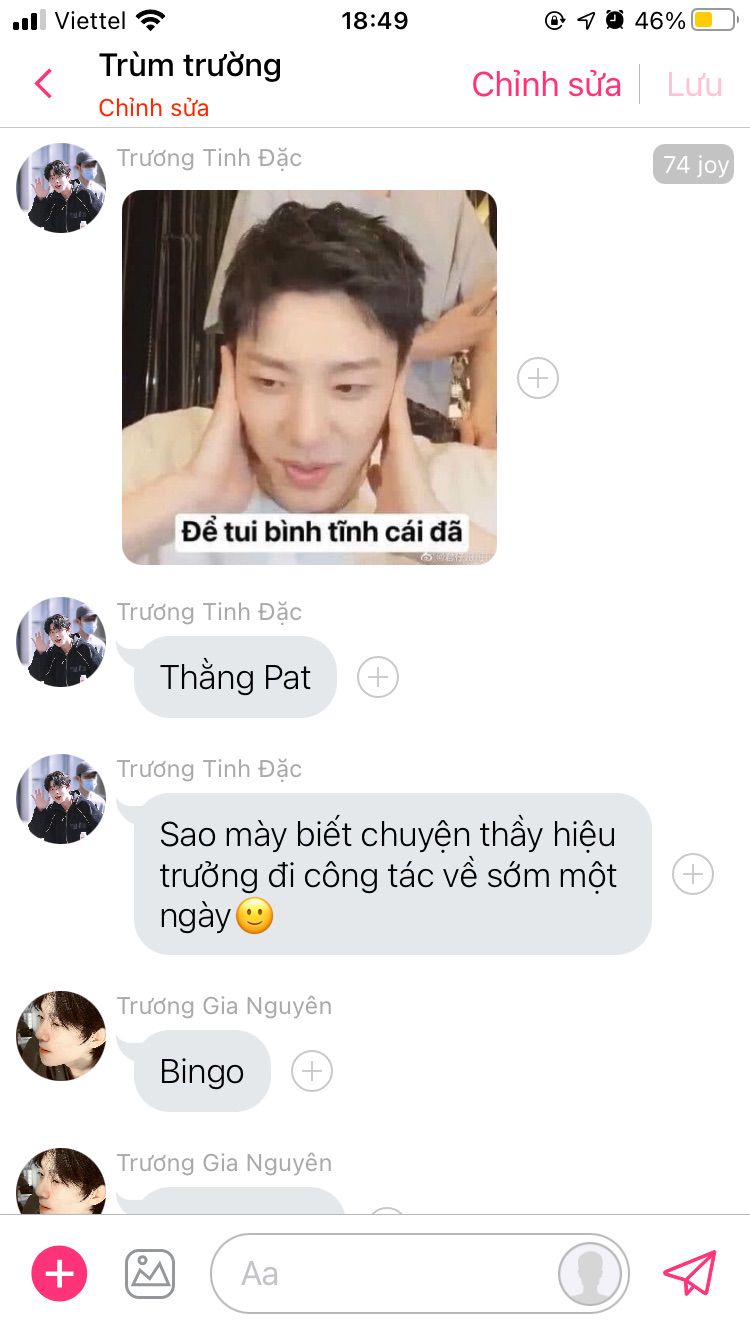This screenshot has width=750, height=1334.
Task: Open the image picker icon
Action: pyautogui.click(x=150, y=1274)
